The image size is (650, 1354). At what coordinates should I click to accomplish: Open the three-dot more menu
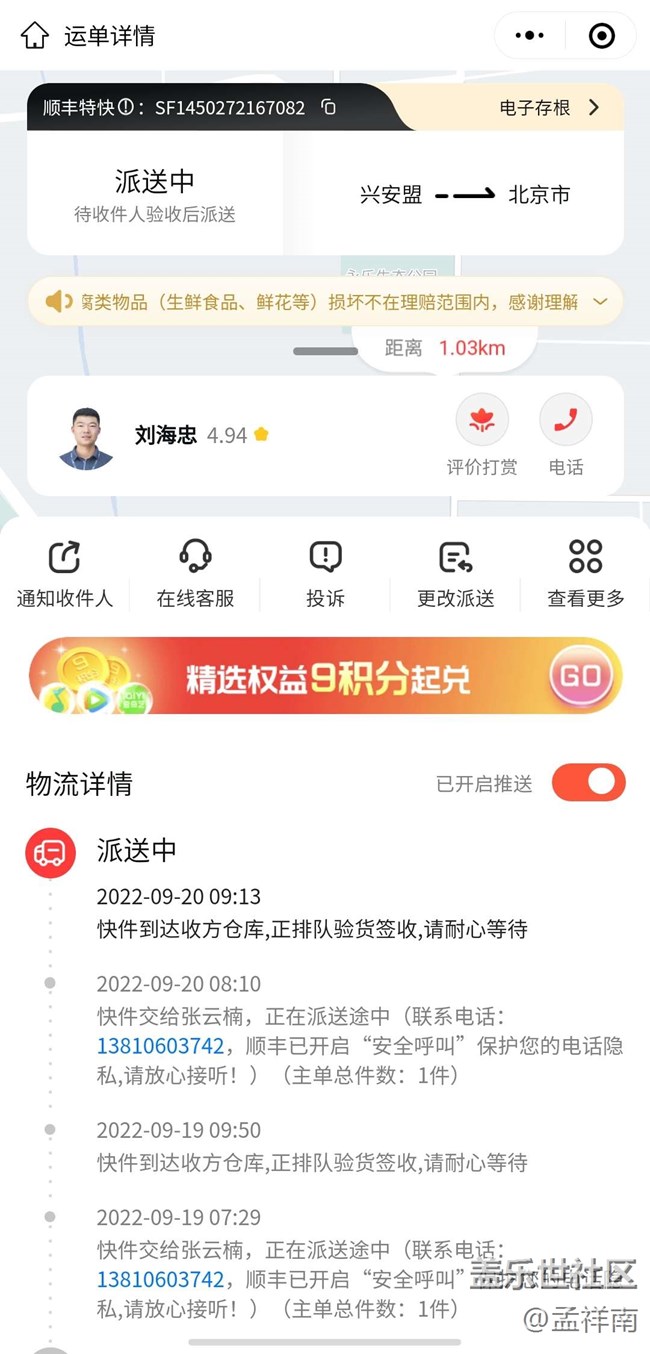(x=529, y=36)
